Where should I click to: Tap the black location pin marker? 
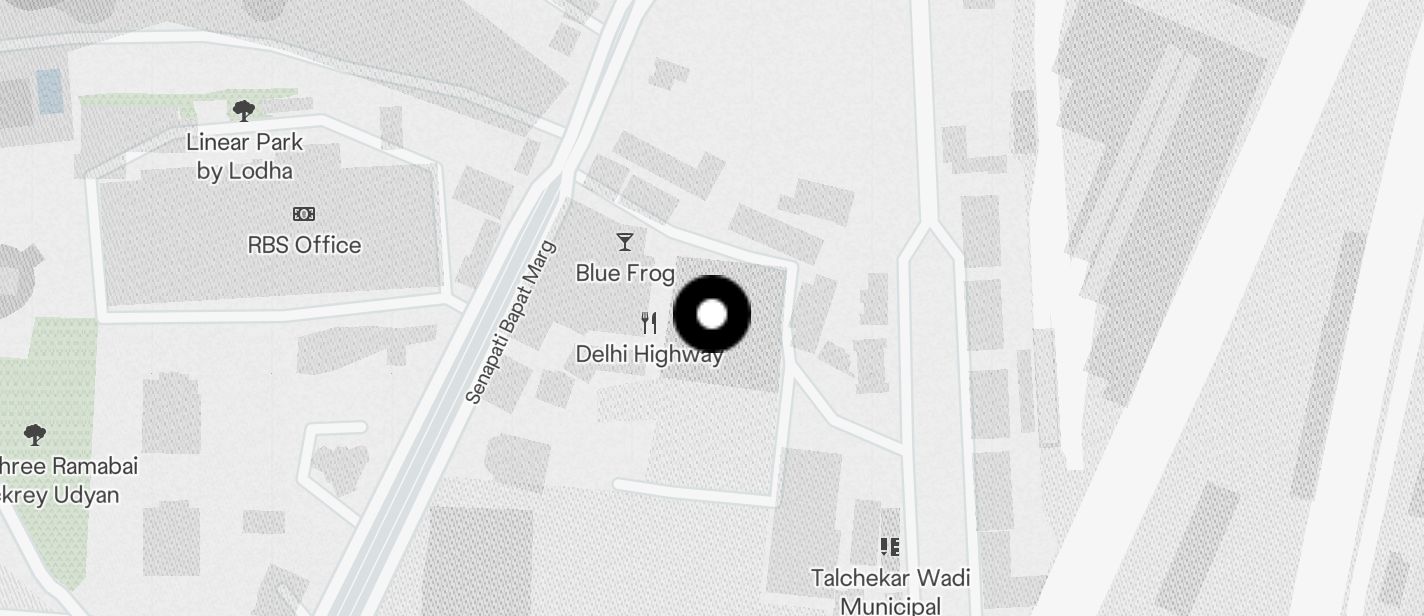point(712,315)
